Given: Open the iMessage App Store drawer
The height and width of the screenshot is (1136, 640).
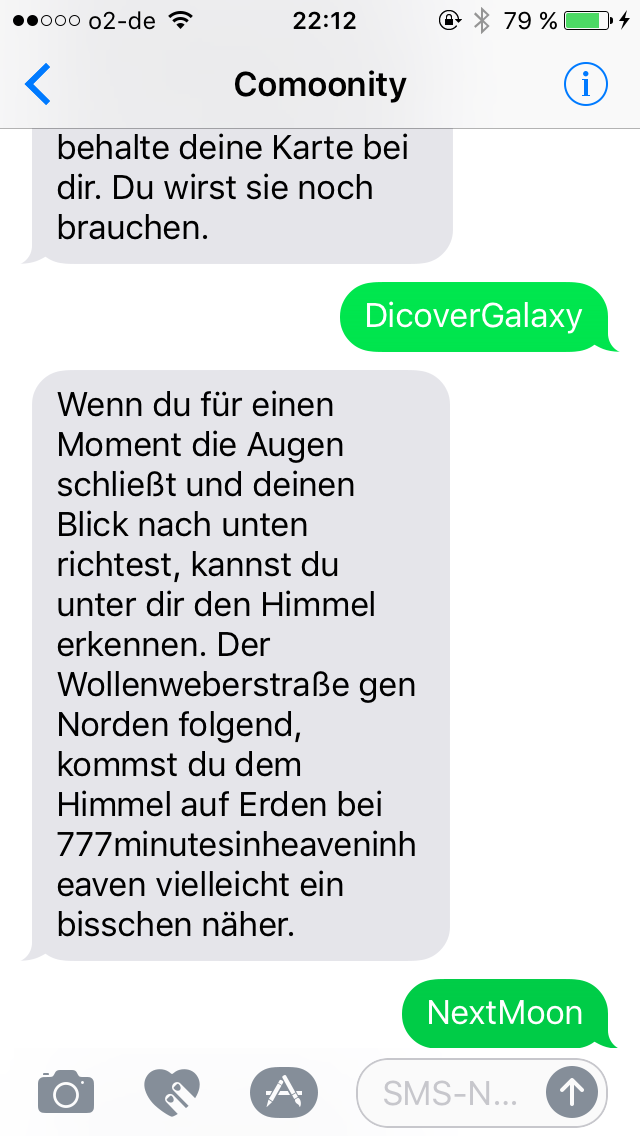Looking at the screenshot, I should (x=283, y=1092).
